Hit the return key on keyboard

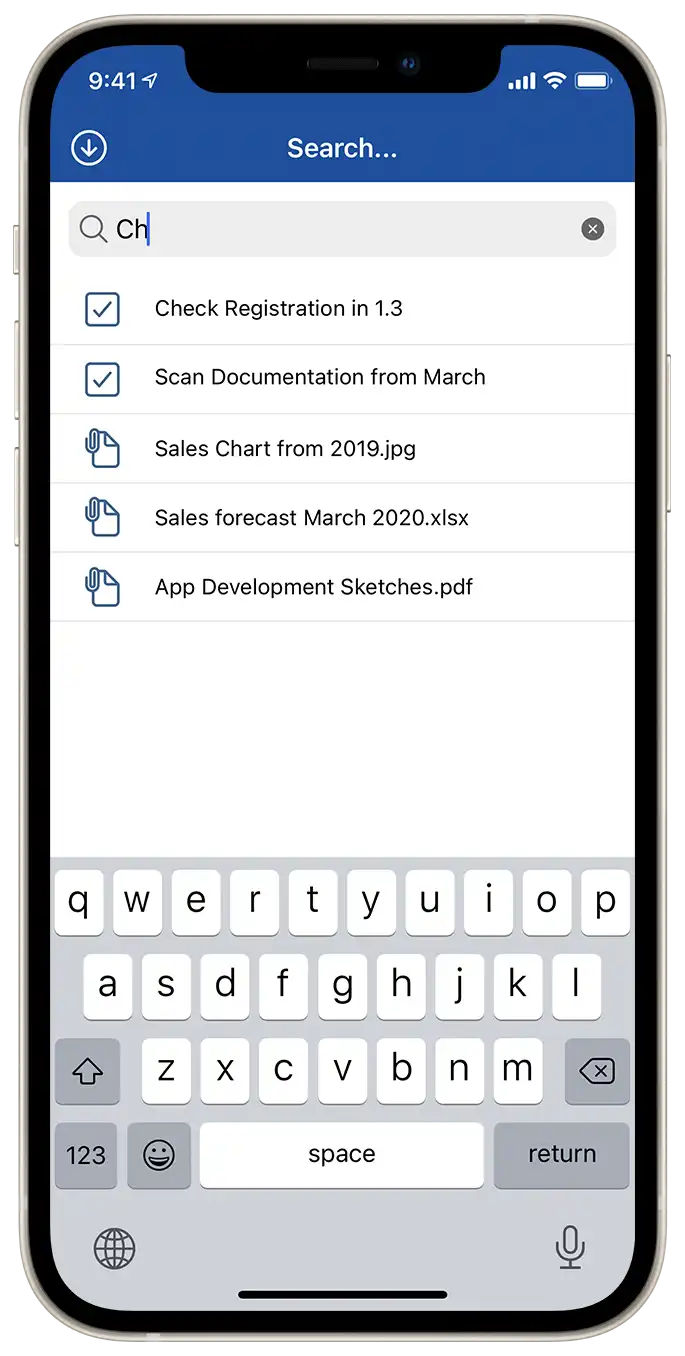point(562,1155)
